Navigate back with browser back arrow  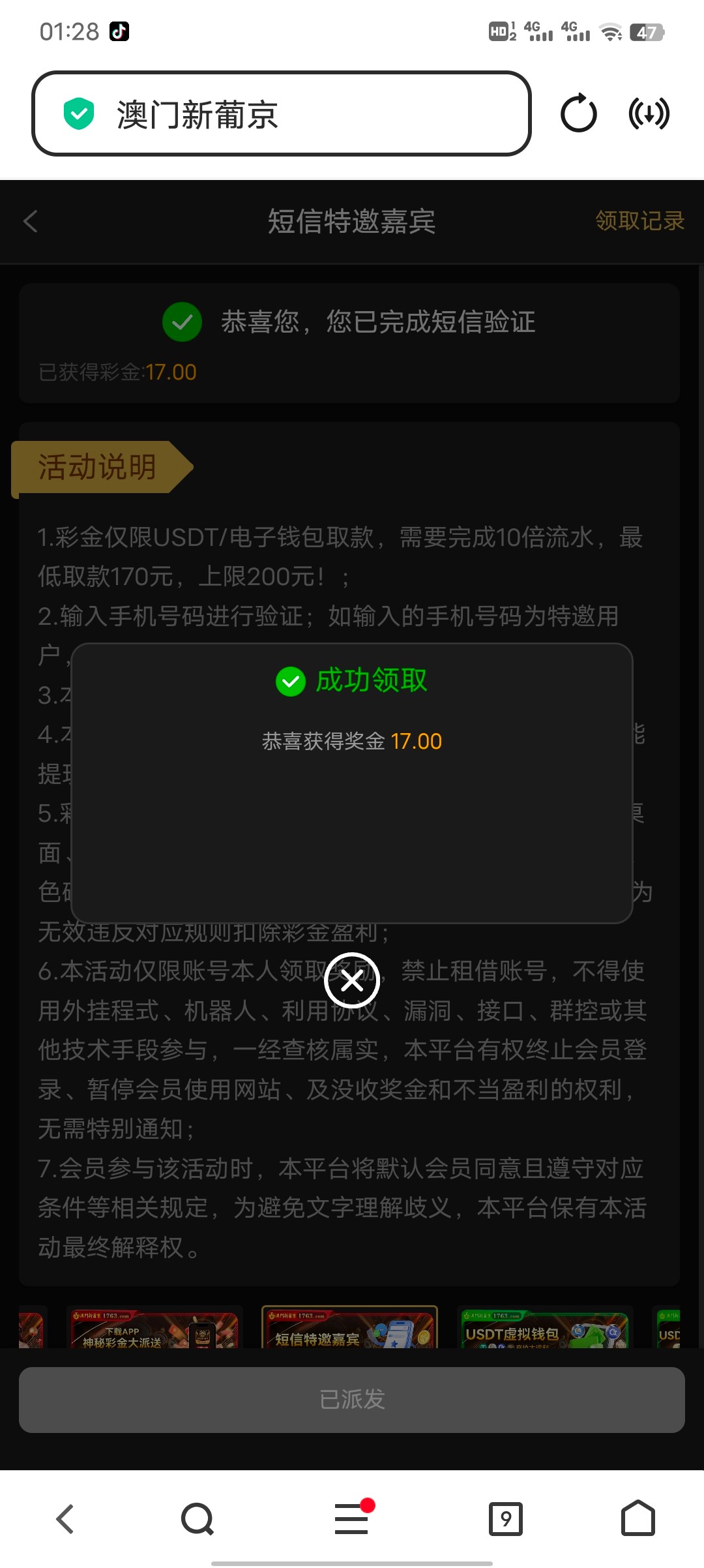tap(65, 1519)
